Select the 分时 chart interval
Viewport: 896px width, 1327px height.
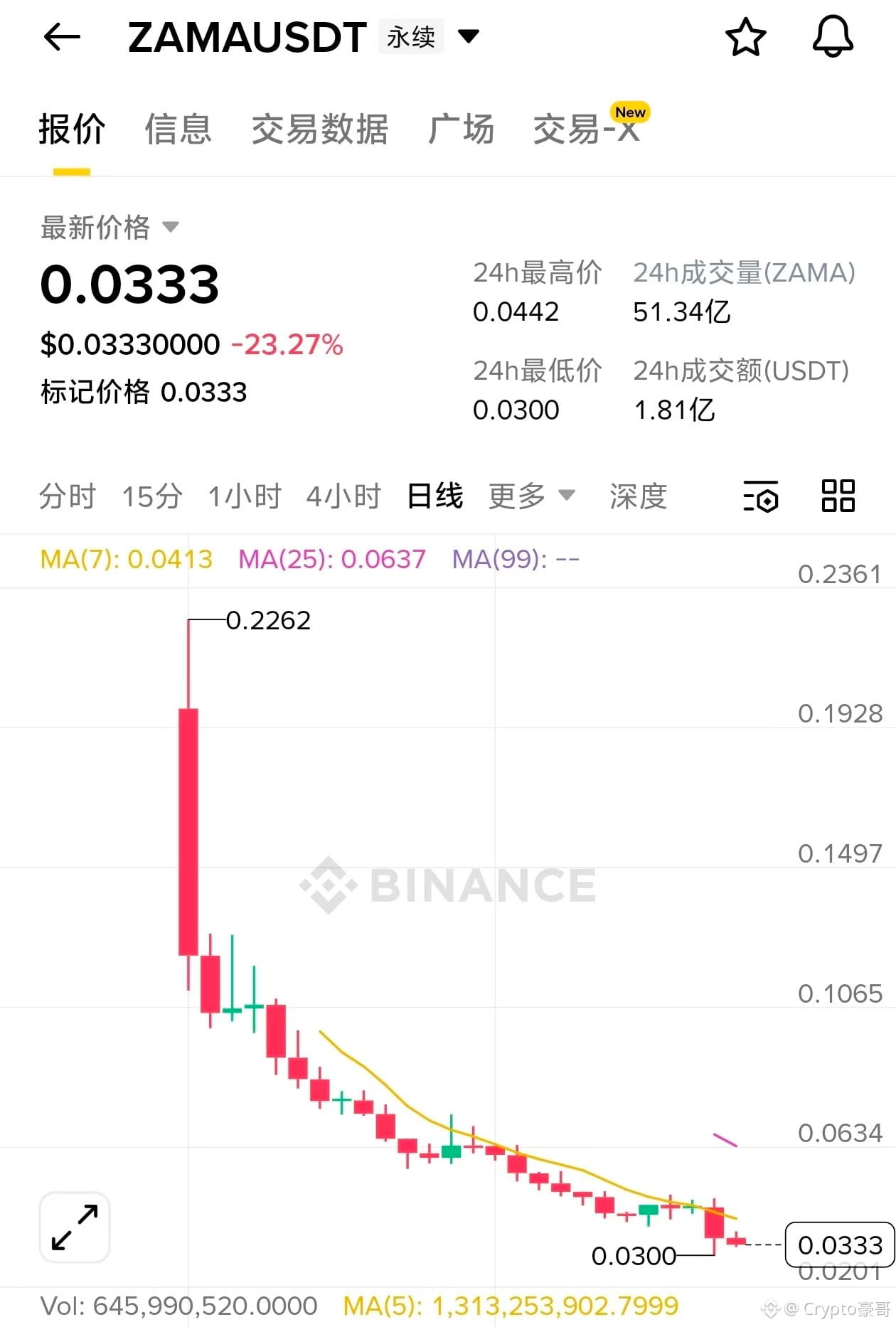point(67,496)
